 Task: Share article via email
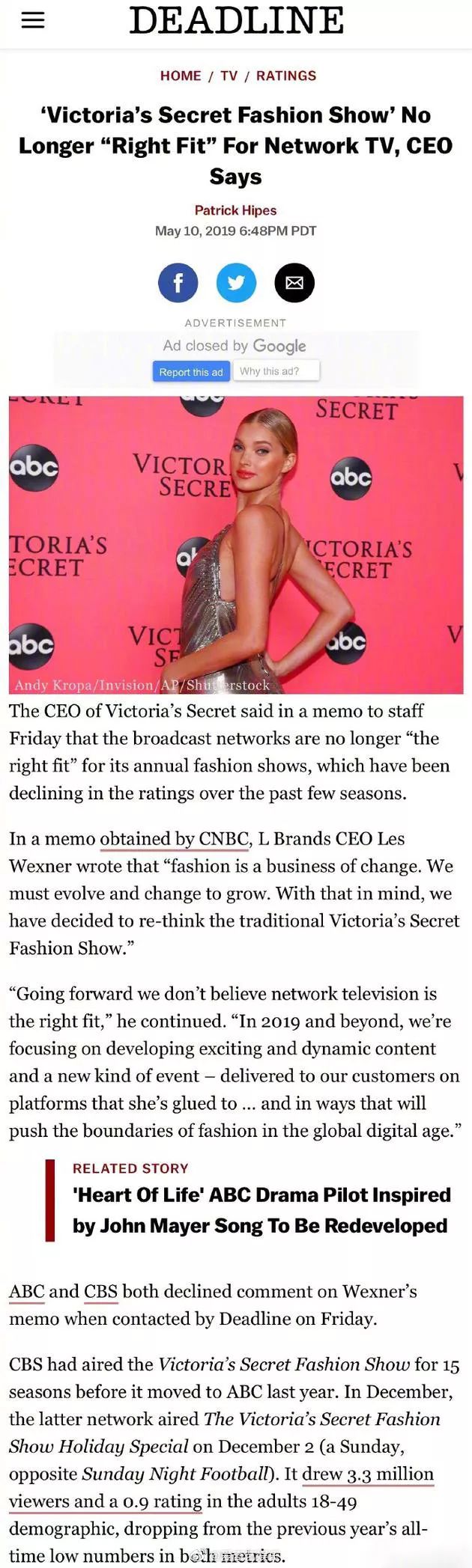point(294,283)
